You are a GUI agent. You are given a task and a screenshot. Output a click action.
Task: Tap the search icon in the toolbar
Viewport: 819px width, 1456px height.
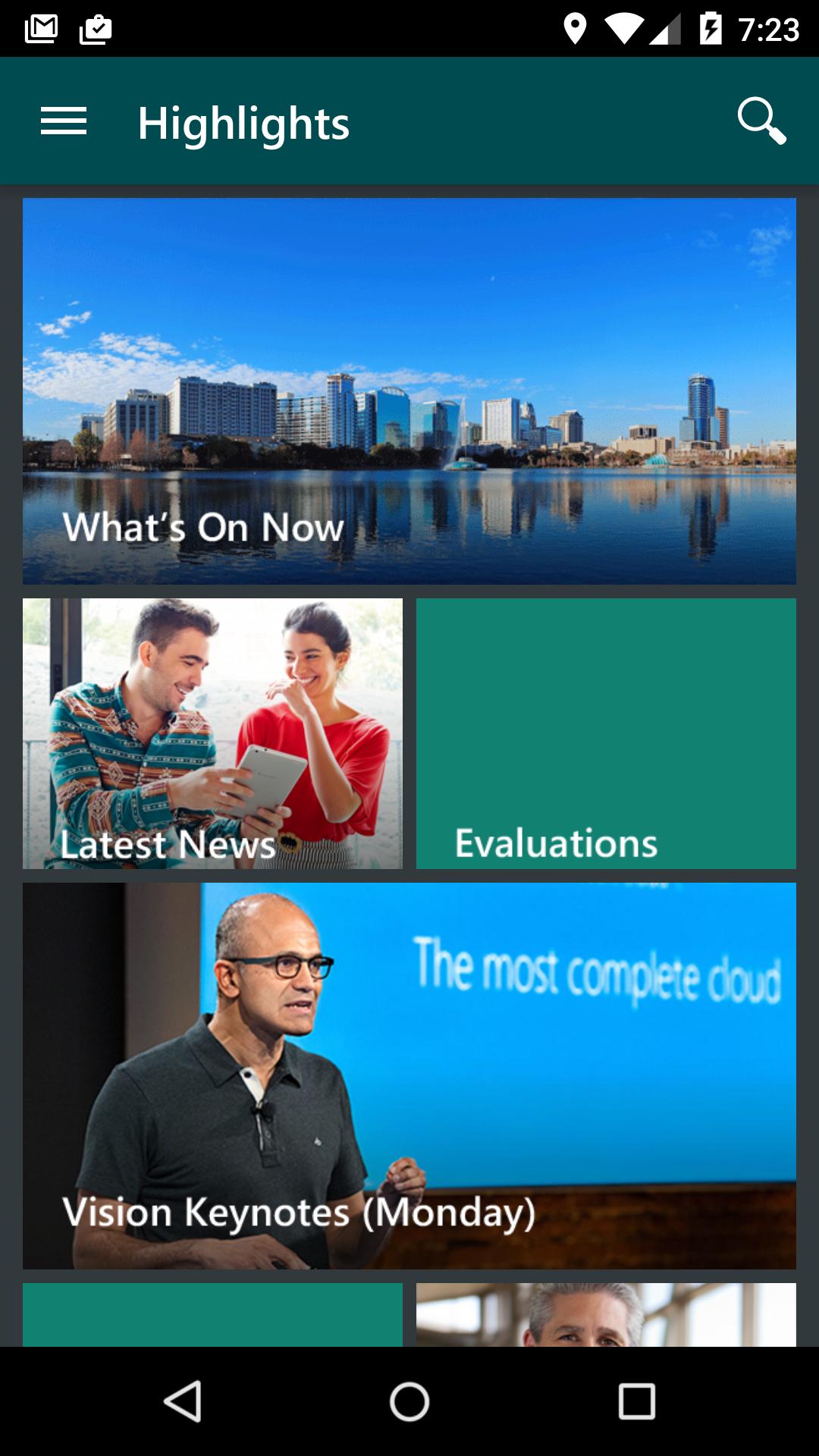[761, 123]
